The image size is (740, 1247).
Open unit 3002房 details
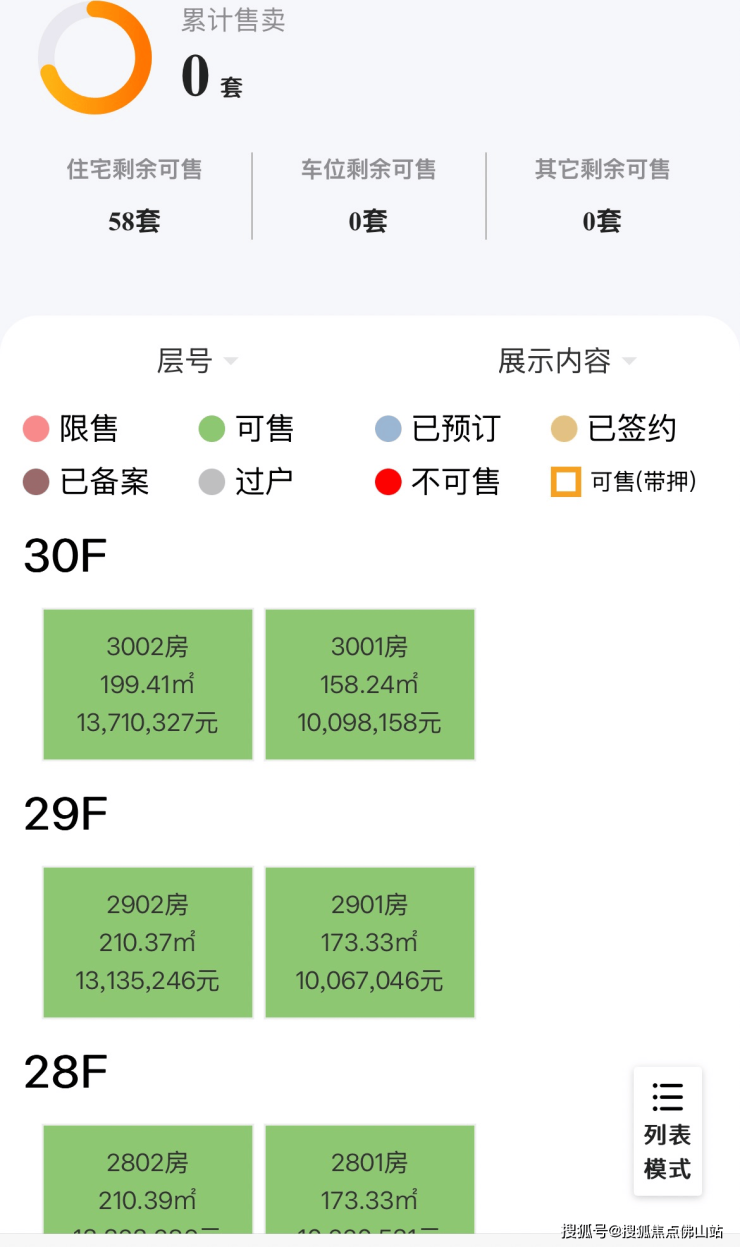tap(148, 684)
